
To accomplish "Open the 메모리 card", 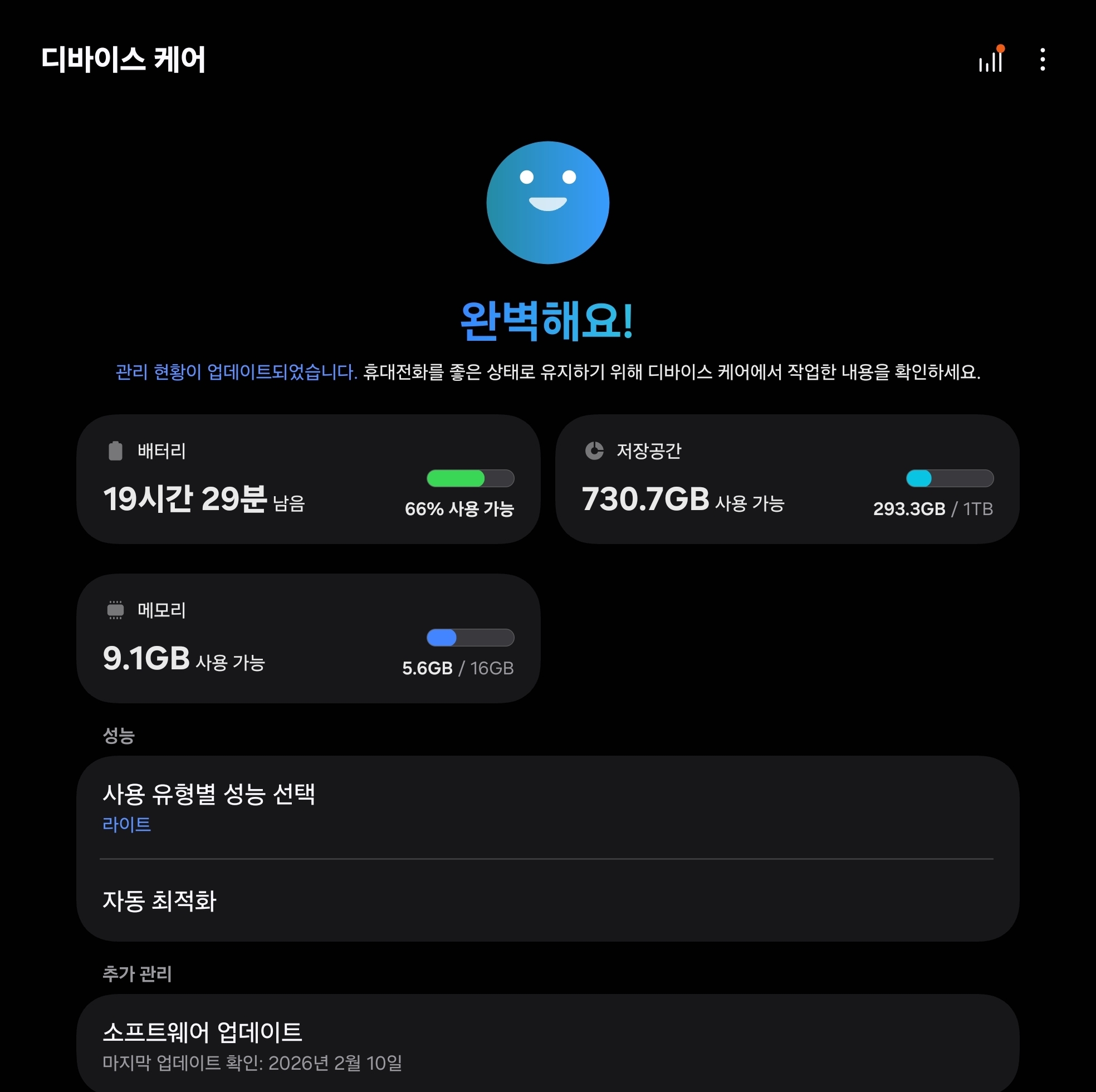I will point(308,638).
